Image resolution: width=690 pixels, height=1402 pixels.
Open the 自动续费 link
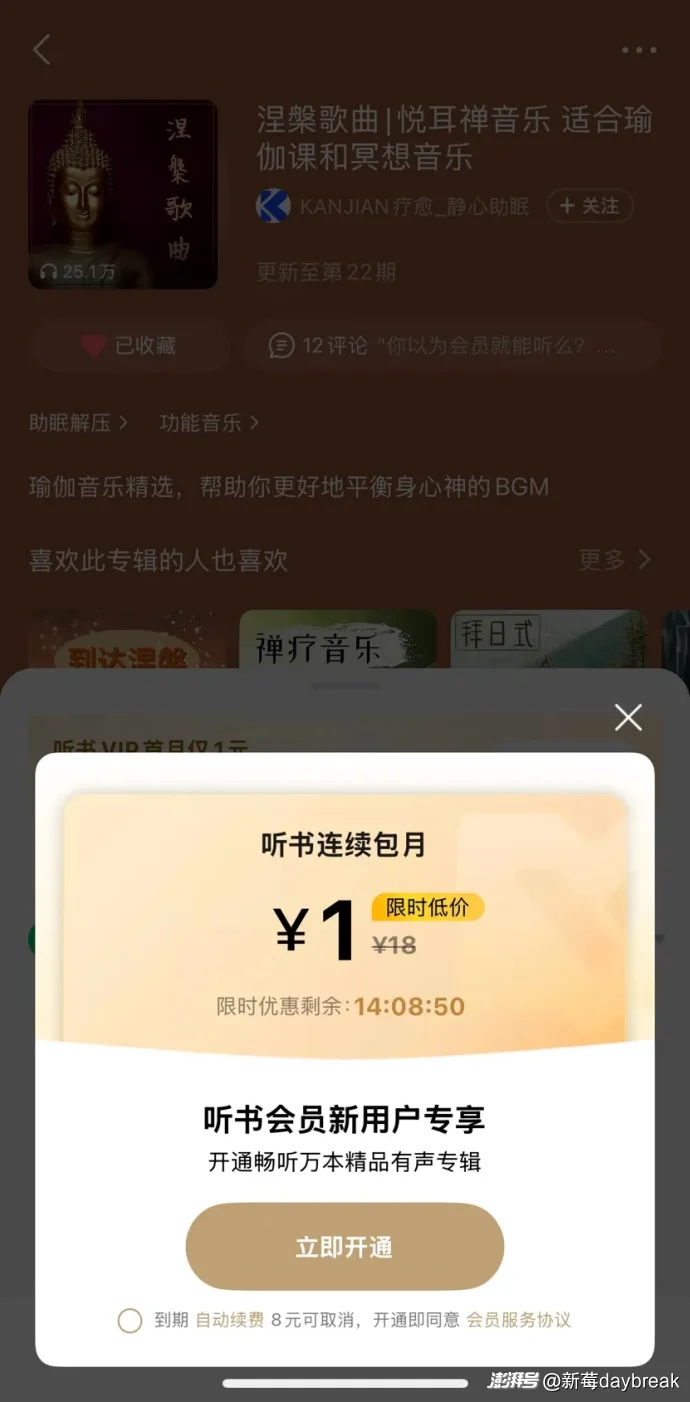[x=229, y=1320]
